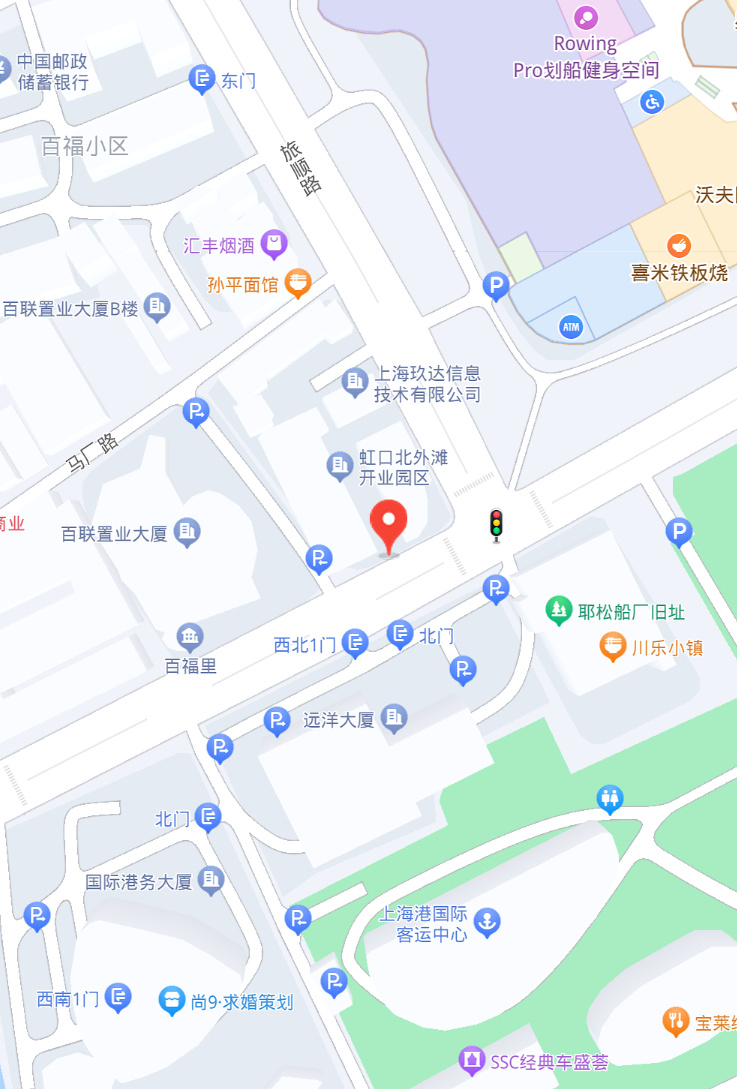Open the 川乐小镇 restaurant marker
The image size is (737, 1089).
pyautogui.click(x=613, y=647)
